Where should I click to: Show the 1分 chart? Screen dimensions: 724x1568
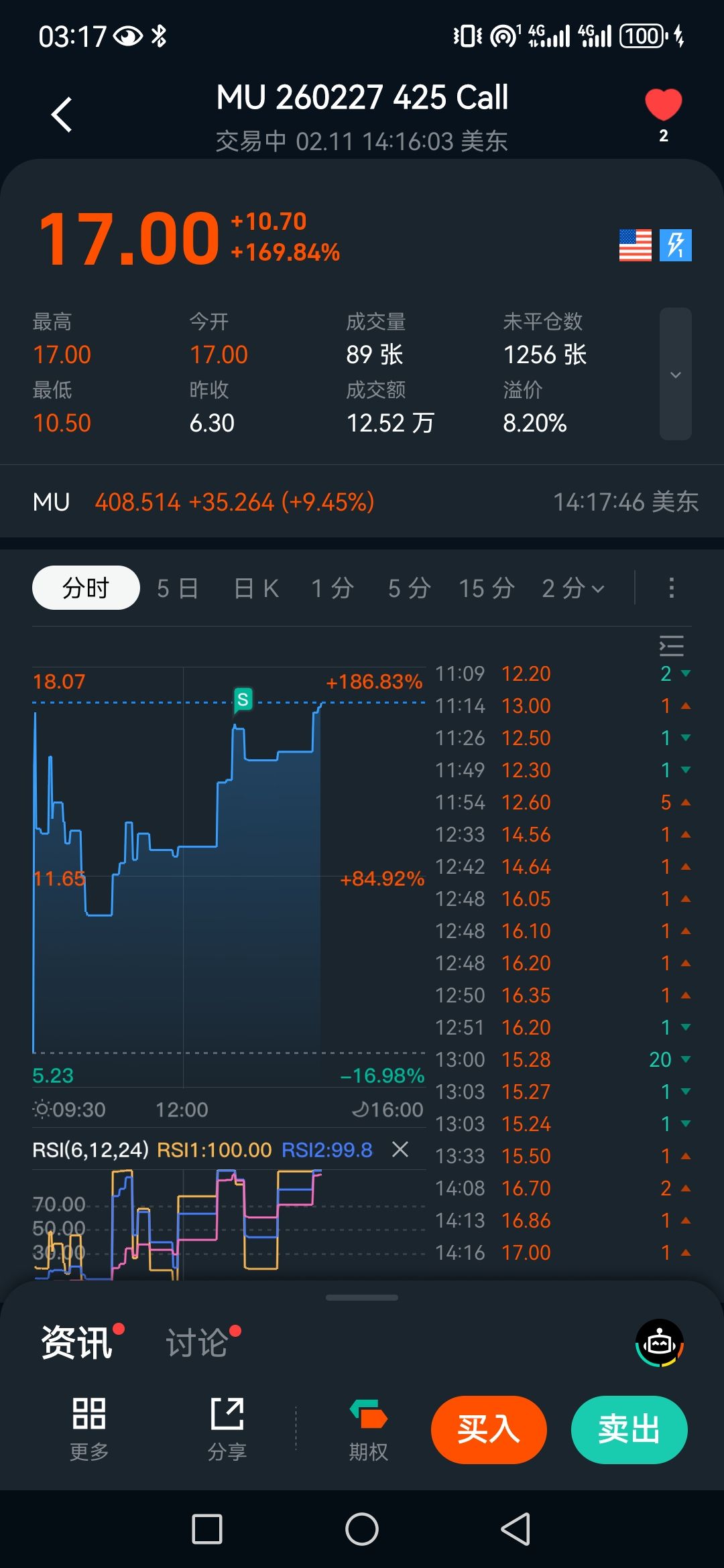click(x=333, y=588)
